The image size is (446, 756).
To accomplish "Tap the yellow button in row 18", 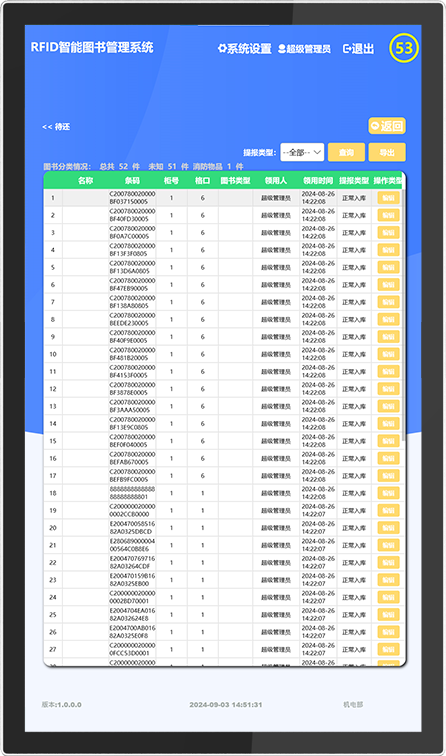I will click(x=389, y=493).
